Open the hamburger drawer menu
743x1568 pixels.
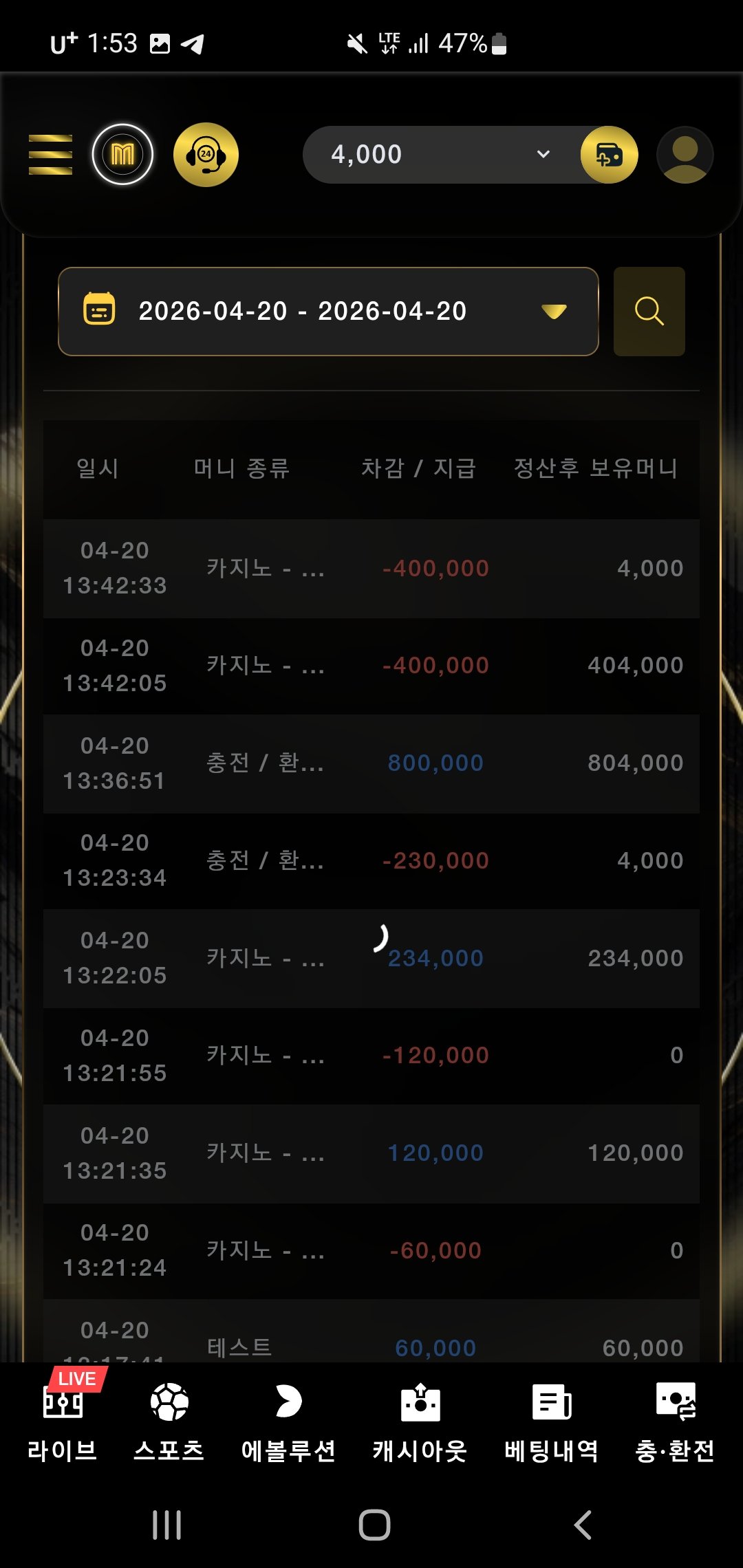[50, 155]
